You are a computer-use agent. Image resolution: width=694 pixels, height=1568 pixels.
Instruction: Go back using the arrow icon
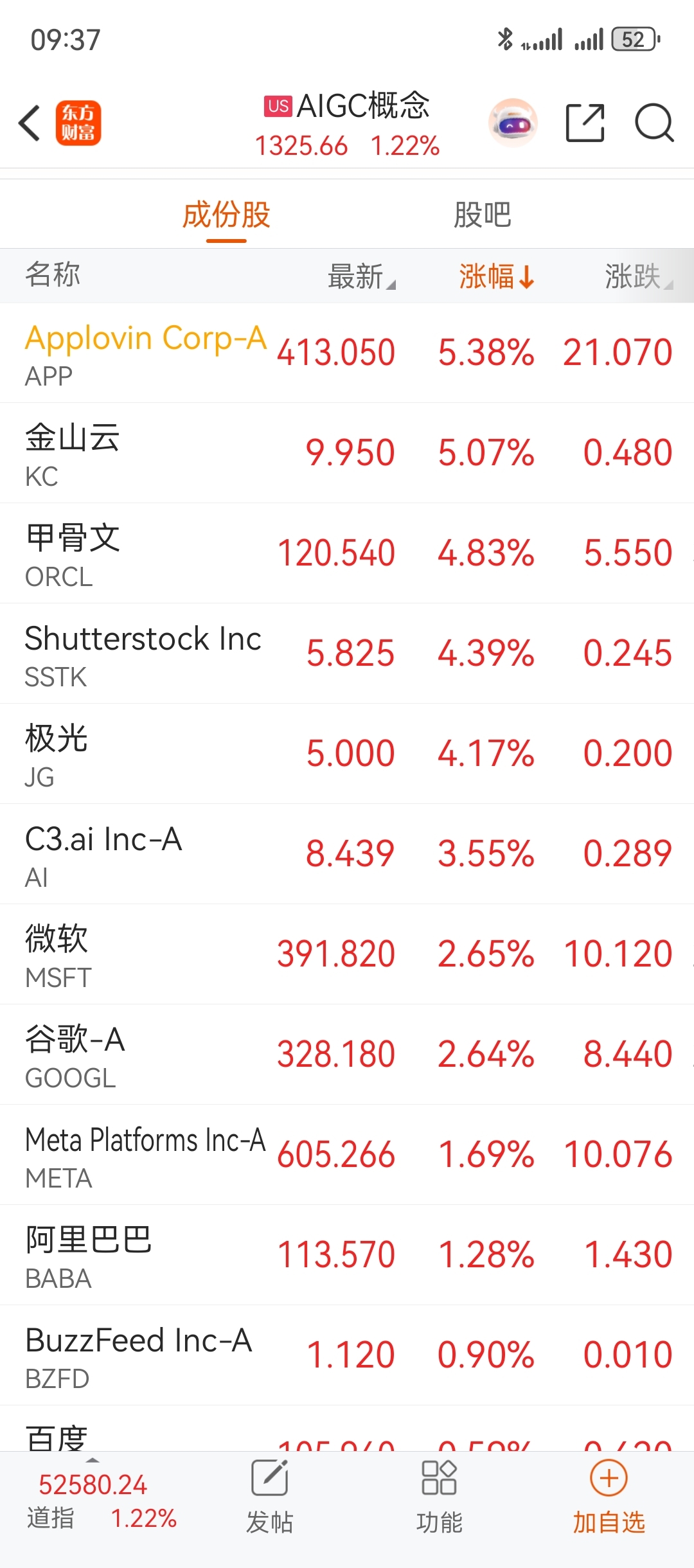pos(30,123)
